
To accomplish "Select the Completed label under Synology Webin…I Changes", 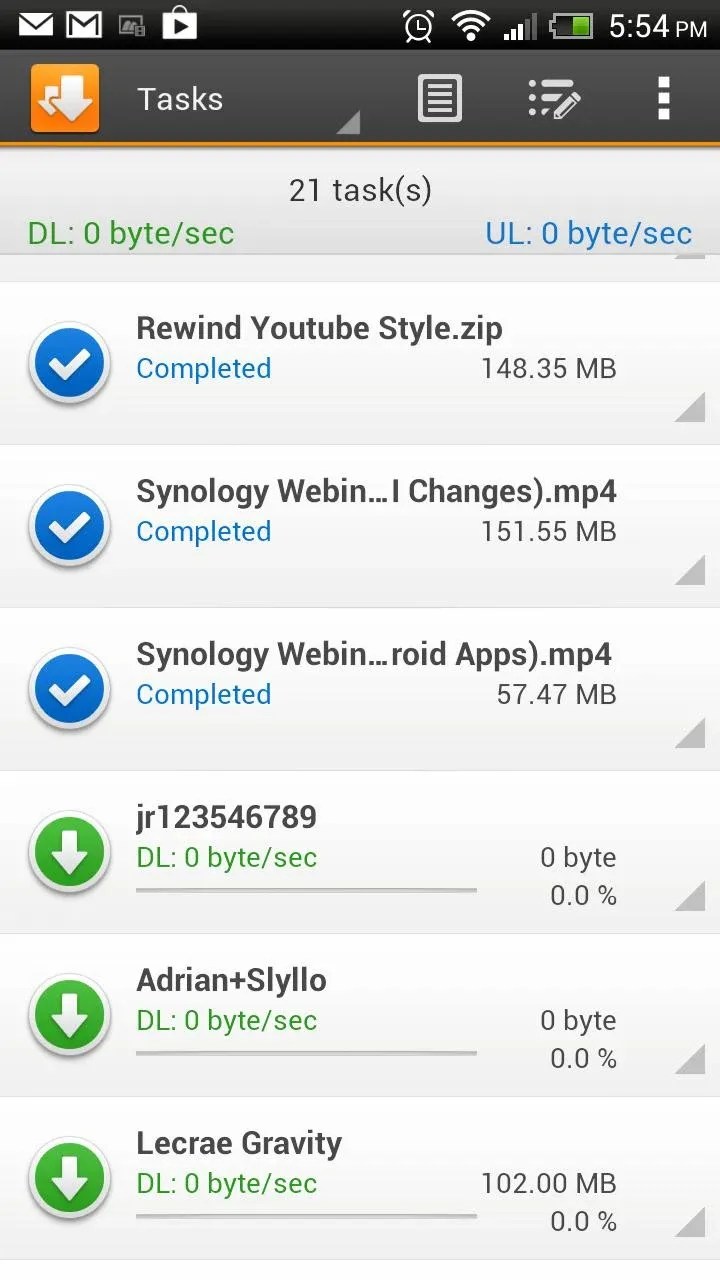I will tap(203, 531).
